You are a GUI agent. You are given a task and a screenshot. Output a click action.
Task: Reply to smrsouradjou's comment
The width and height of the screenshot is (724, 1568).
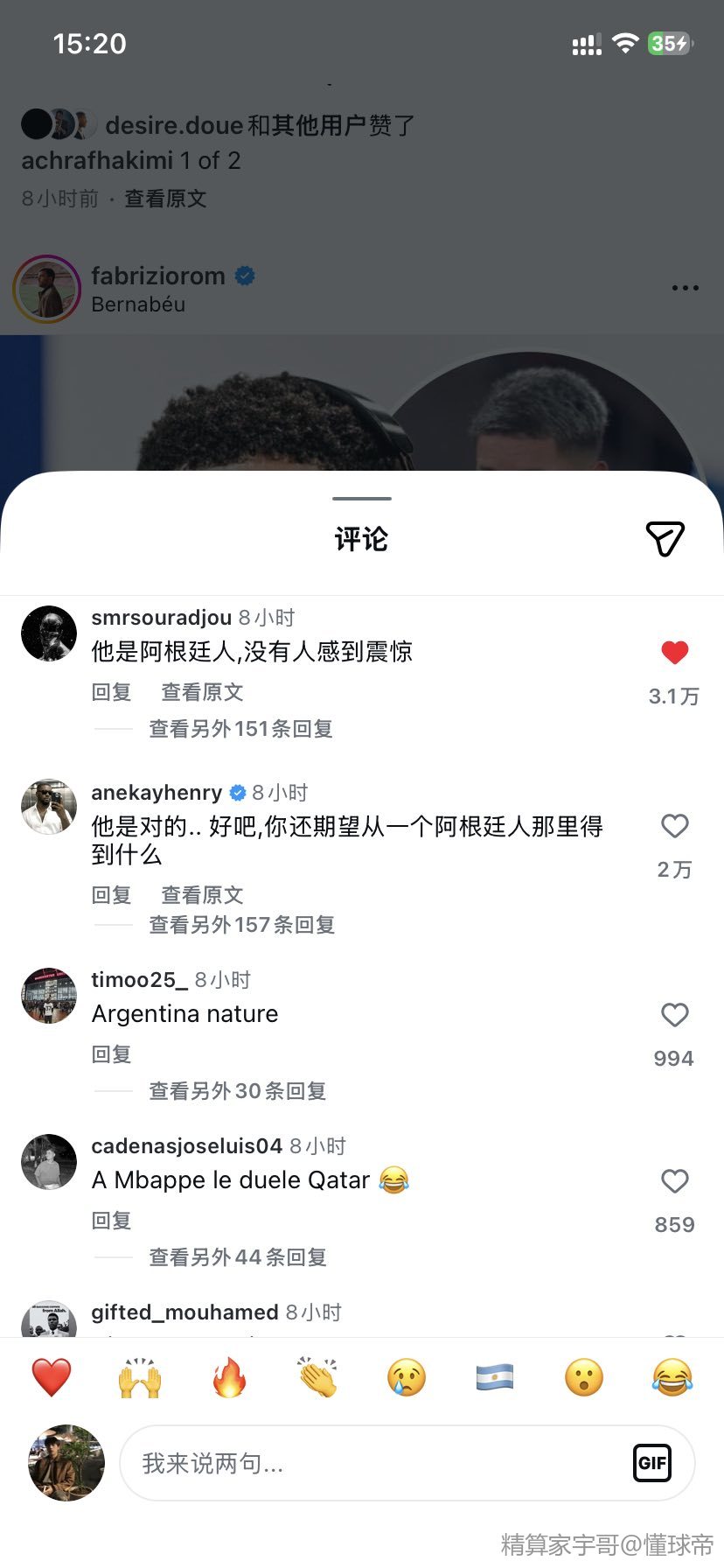point(111,692)
